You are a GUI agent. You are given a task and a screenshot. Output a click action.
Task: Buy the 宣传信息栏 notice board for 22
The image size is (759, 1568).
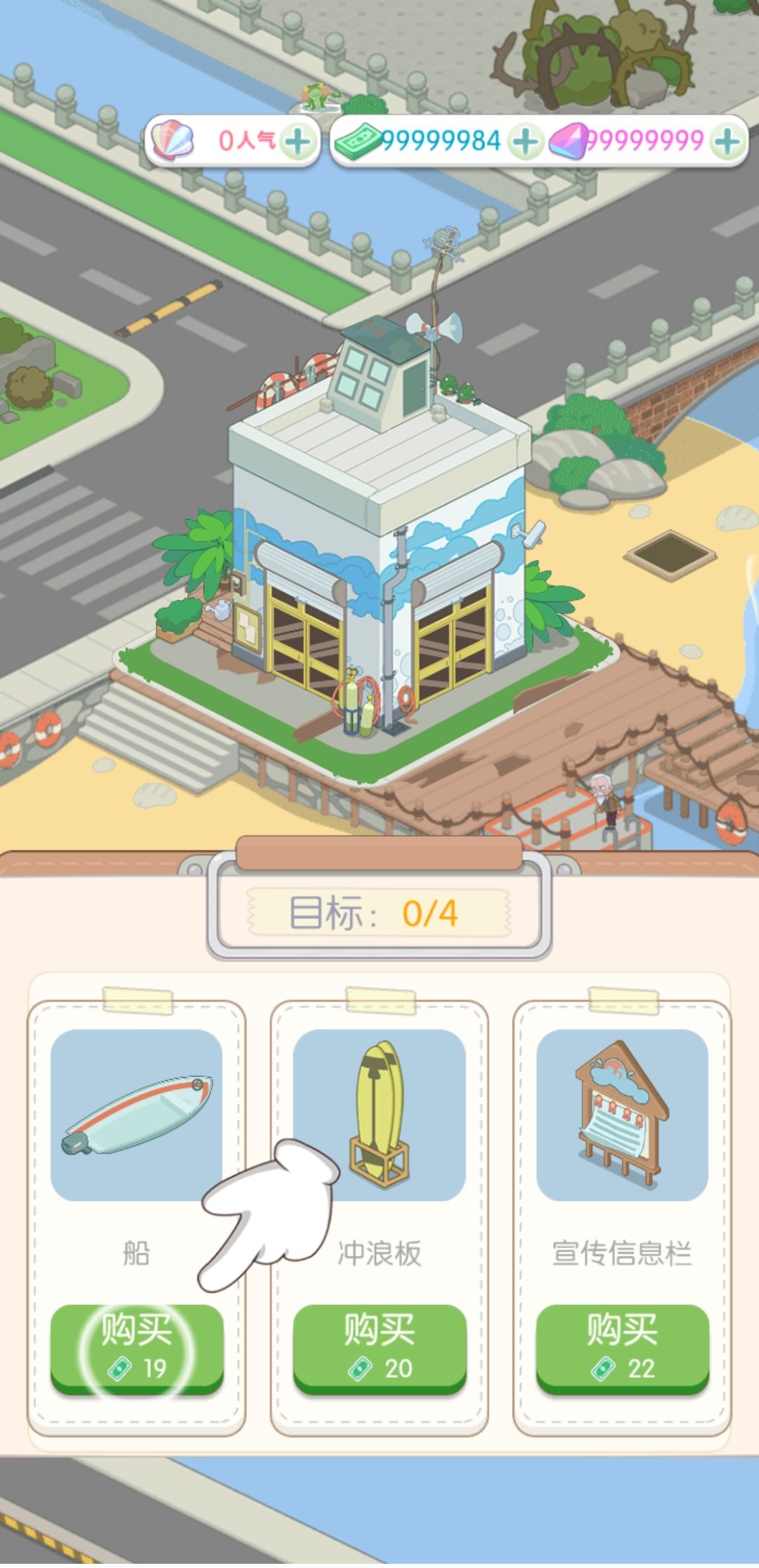point(622,1347)
